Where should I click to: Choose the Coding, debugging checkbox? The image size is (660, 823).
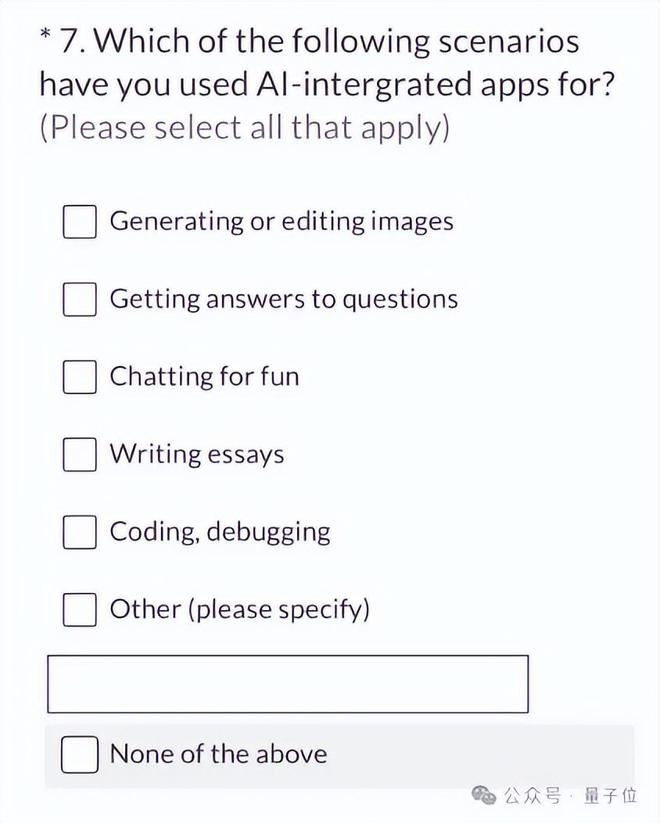click(x=79, y=532)
